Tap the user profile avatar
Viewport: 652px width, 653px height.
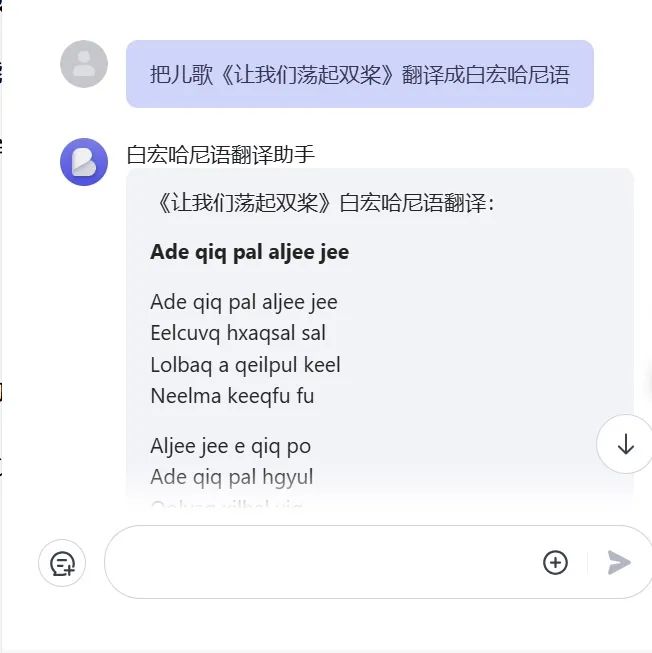tap(84, 64)
